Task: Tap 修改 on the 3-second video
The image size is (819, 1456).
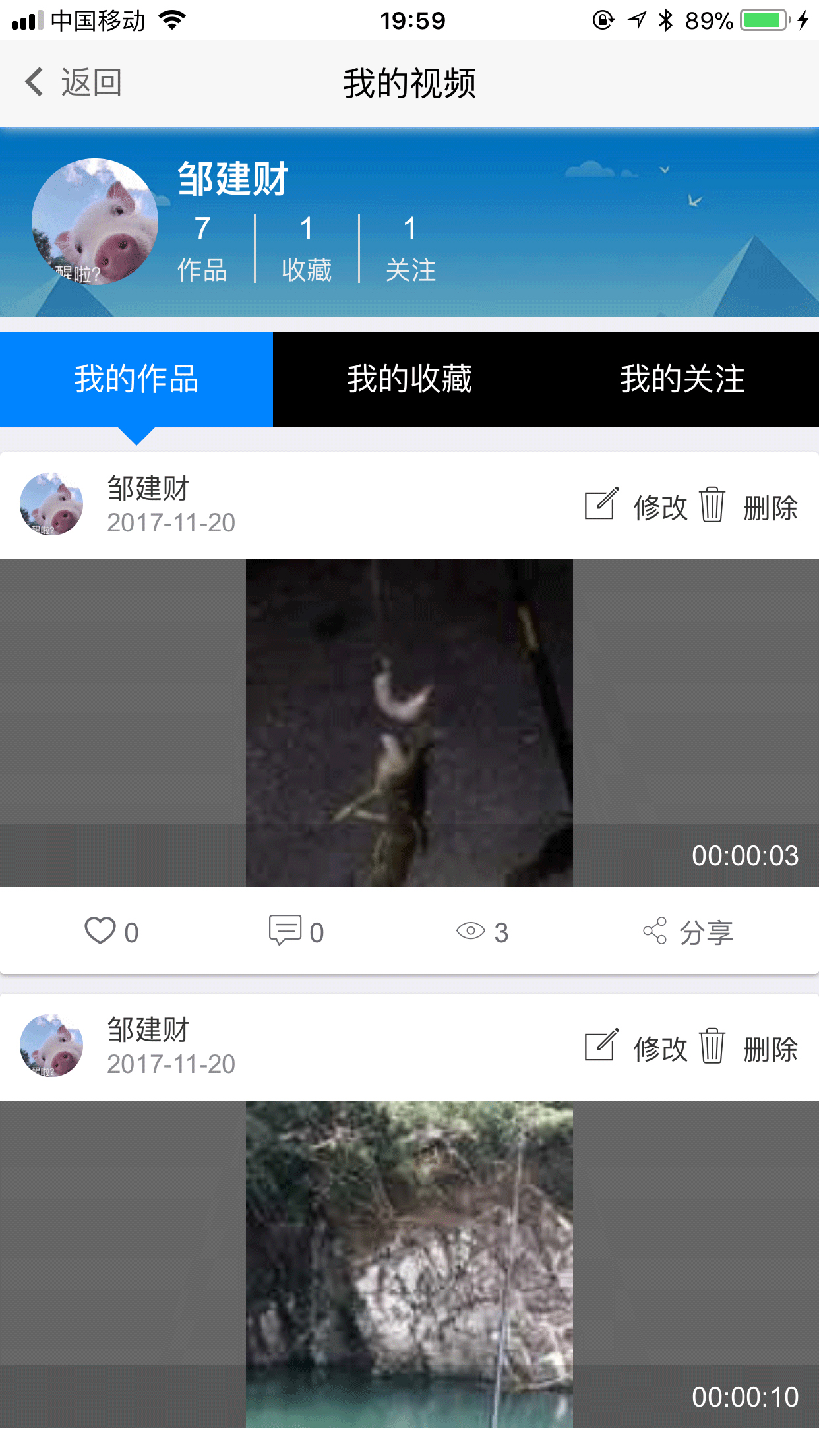Action: point(636,507)
